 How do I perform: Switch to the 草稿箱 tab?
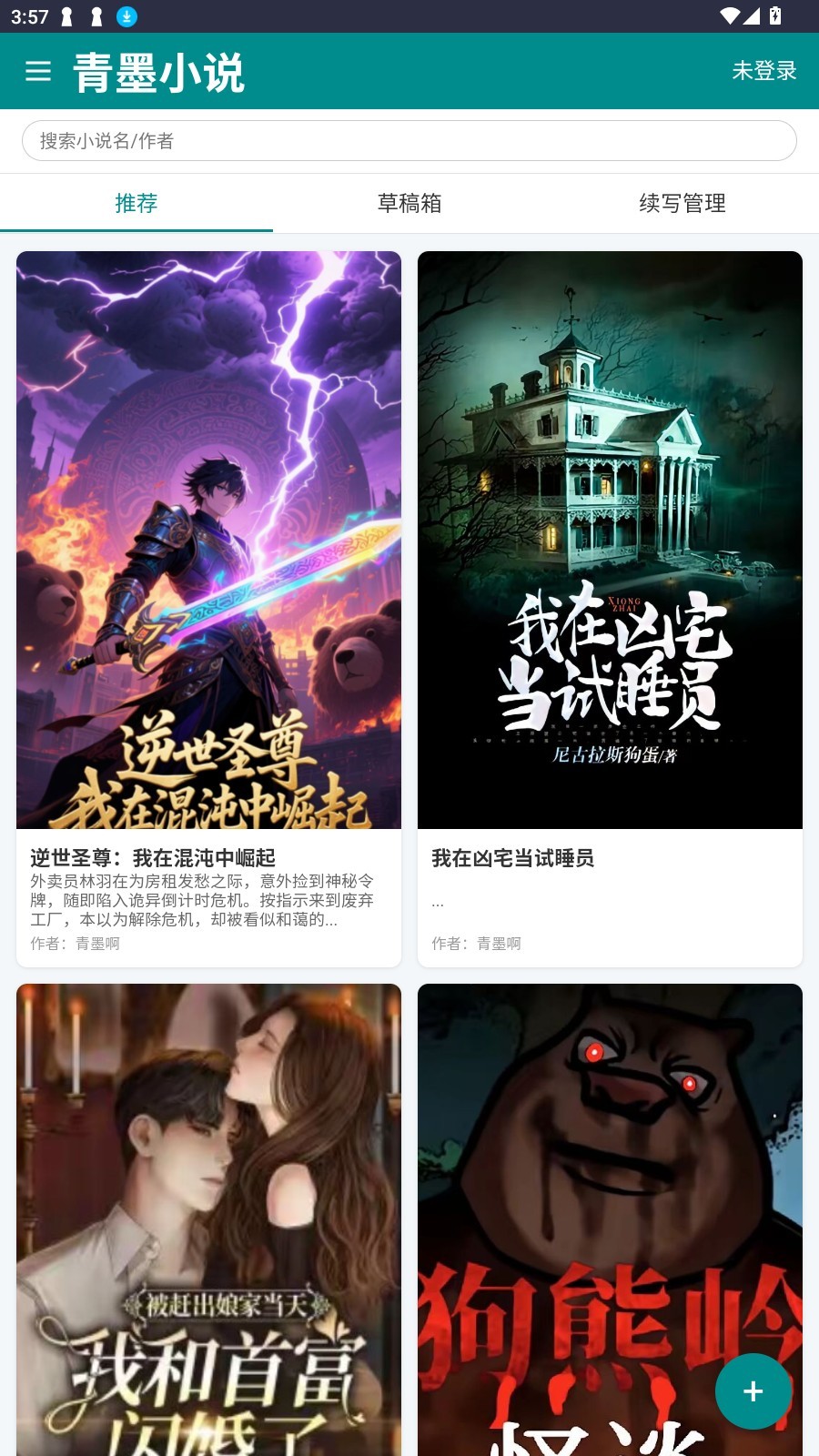pos(409,205)
